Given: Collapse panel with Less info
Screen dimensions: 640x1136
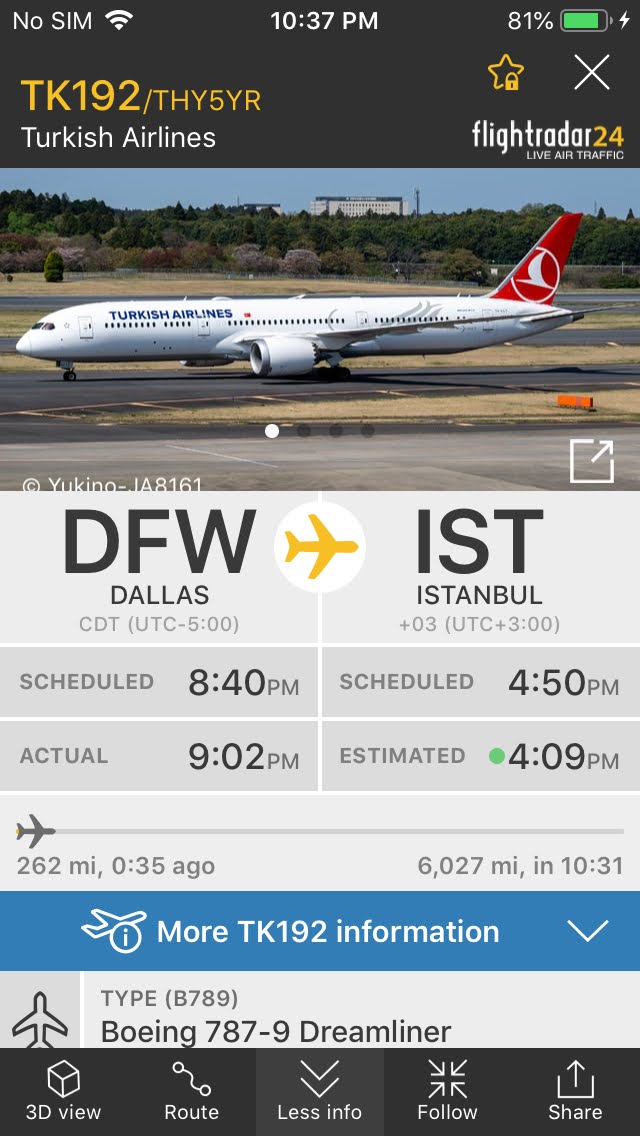Looking at the screenshot, I should click(x=320, y=1092).
